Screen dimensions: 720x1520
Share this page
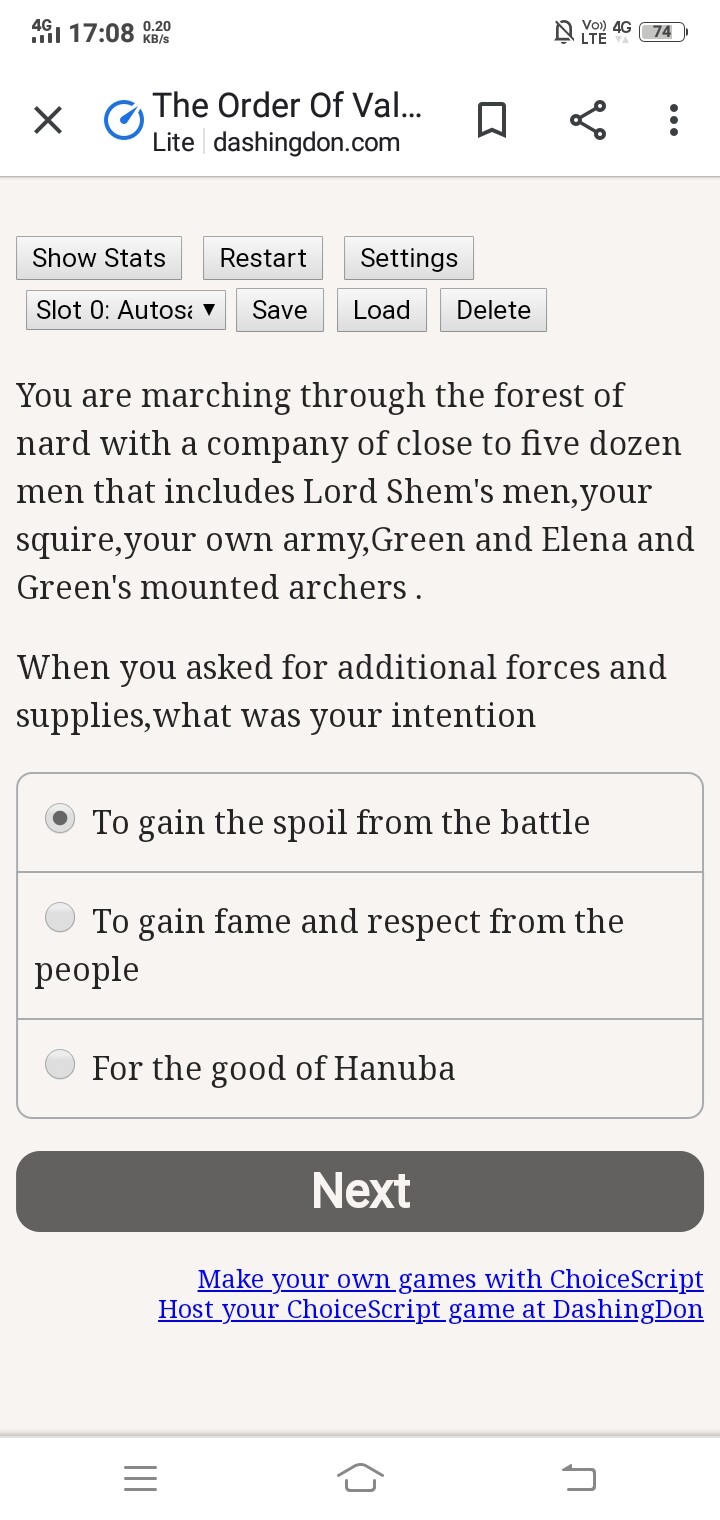(588, 121)
